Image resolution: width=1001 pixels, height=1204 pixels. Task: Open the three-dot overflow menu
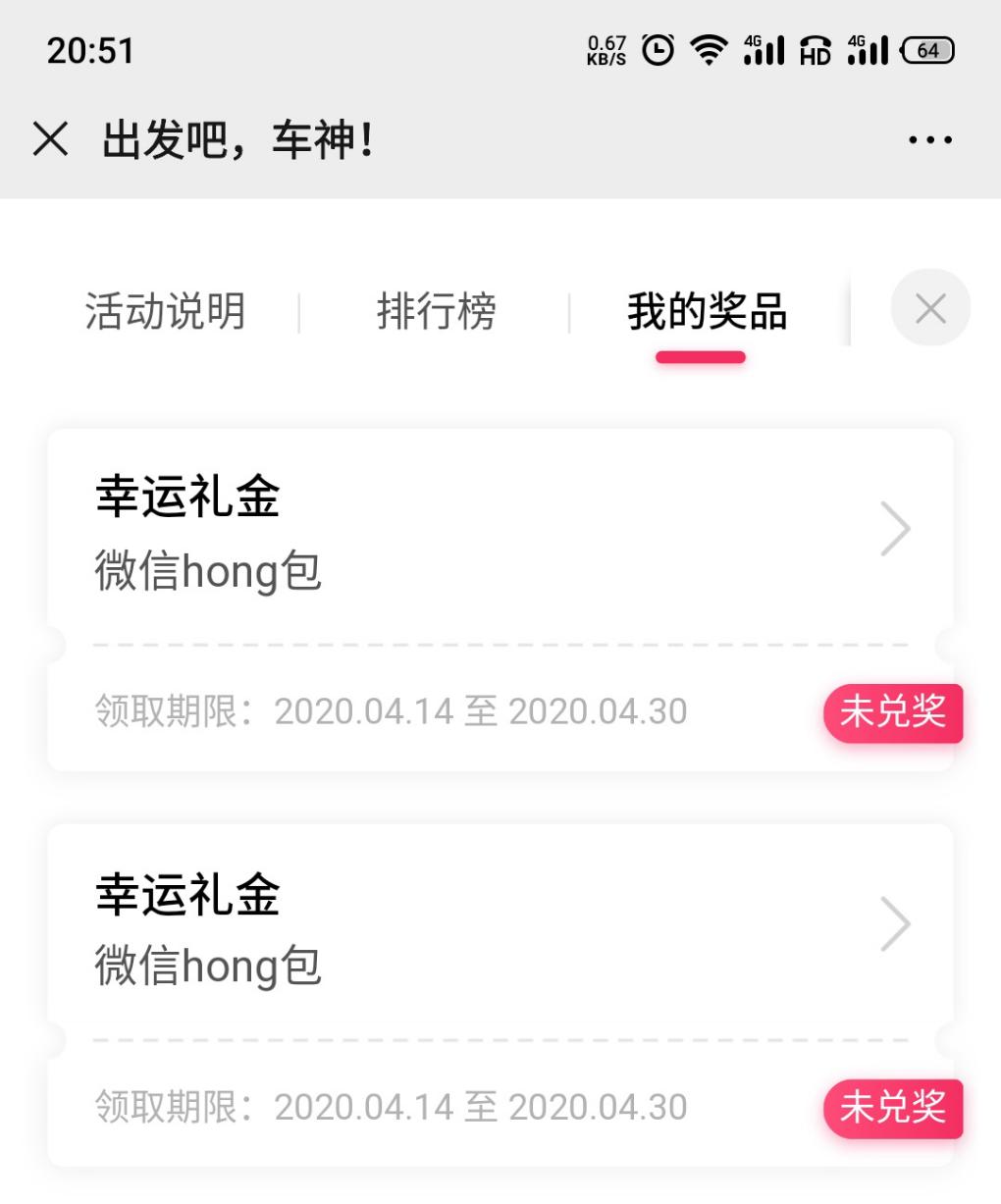point(929,140)
